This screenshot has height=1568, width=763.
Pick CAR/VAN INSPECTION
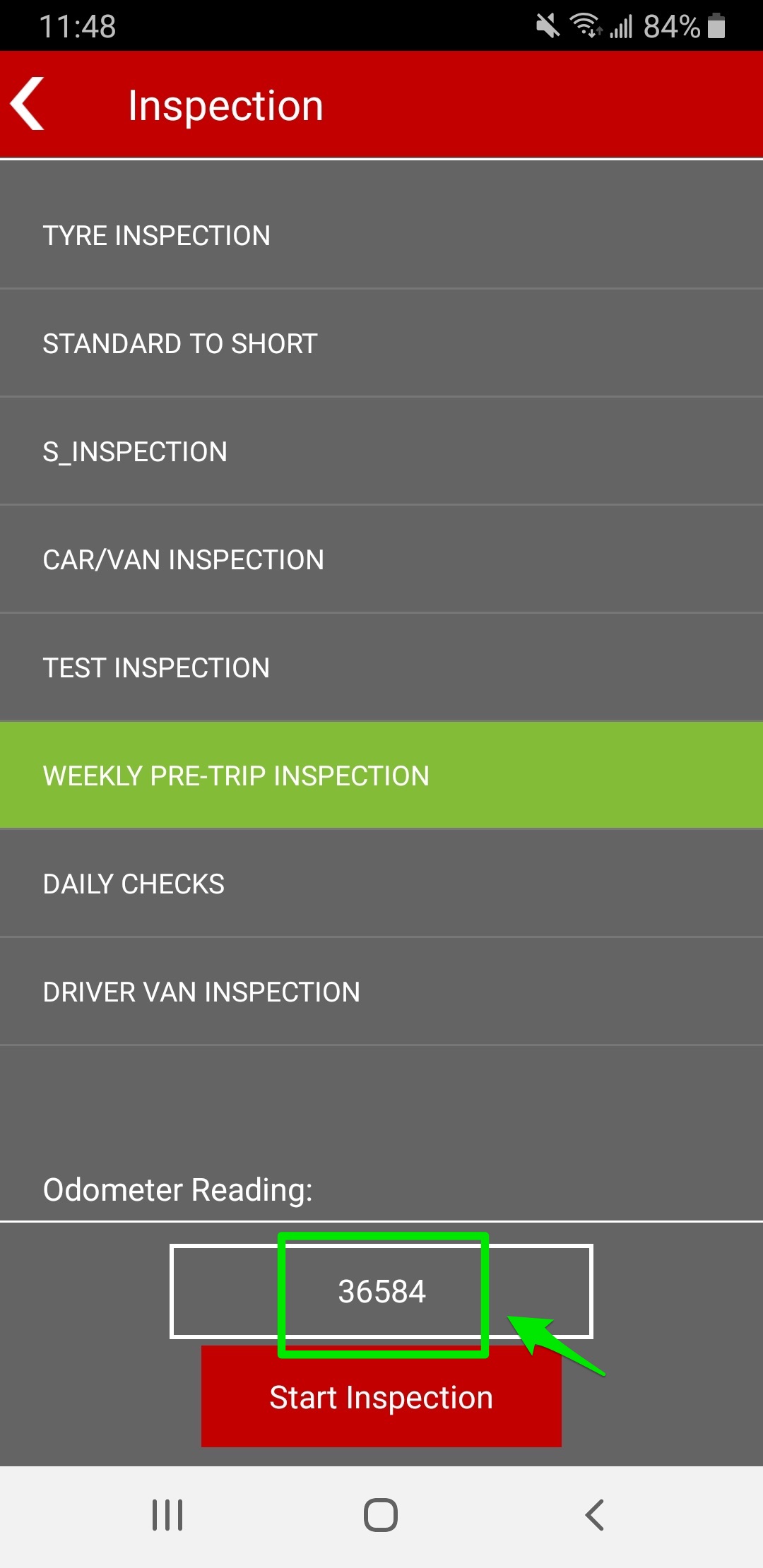tap(381, 559)
